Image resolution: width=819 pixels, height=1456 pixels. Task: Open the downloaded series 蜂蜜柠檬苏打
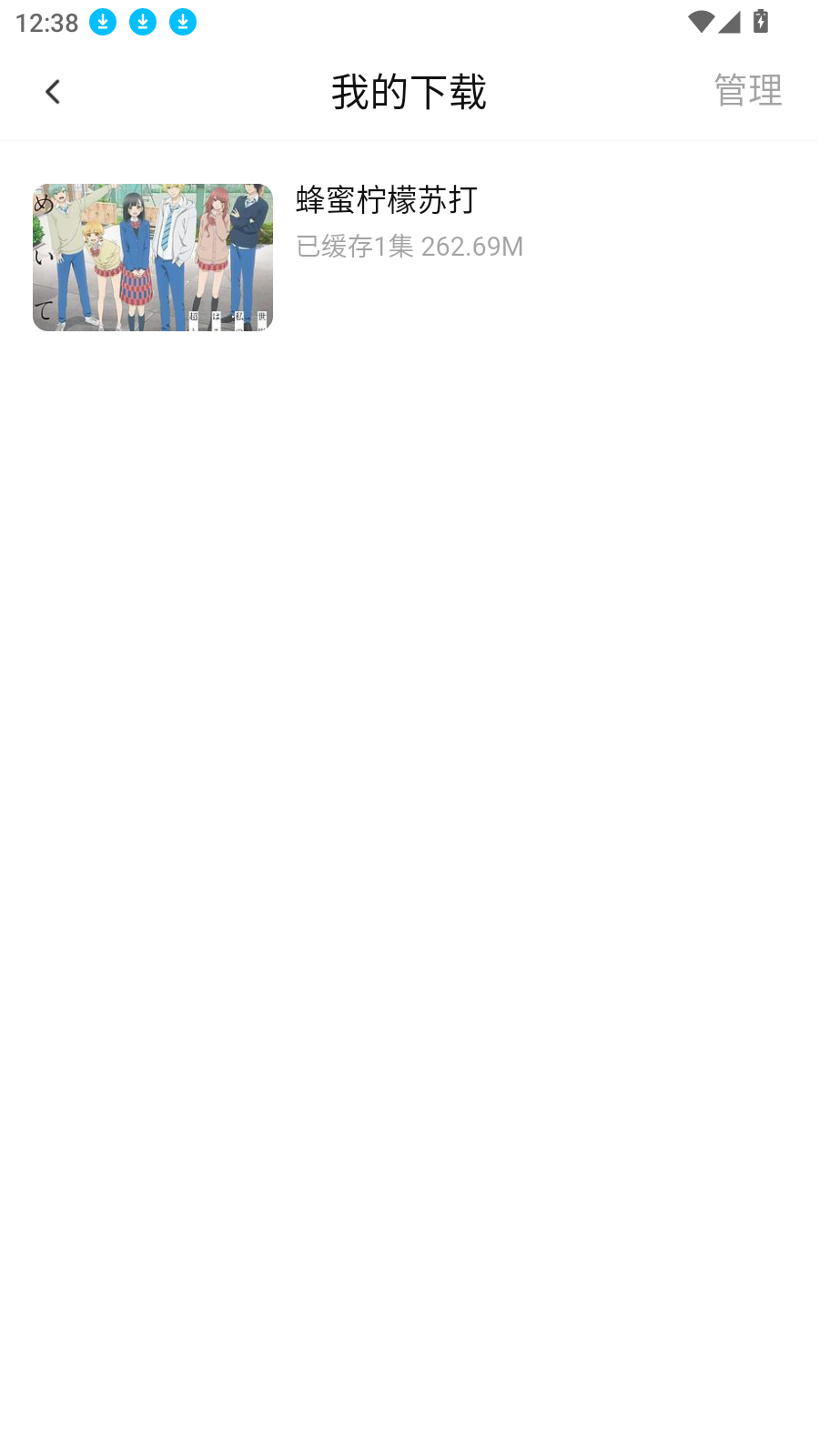pyautogui.click(x=409, y=258)
